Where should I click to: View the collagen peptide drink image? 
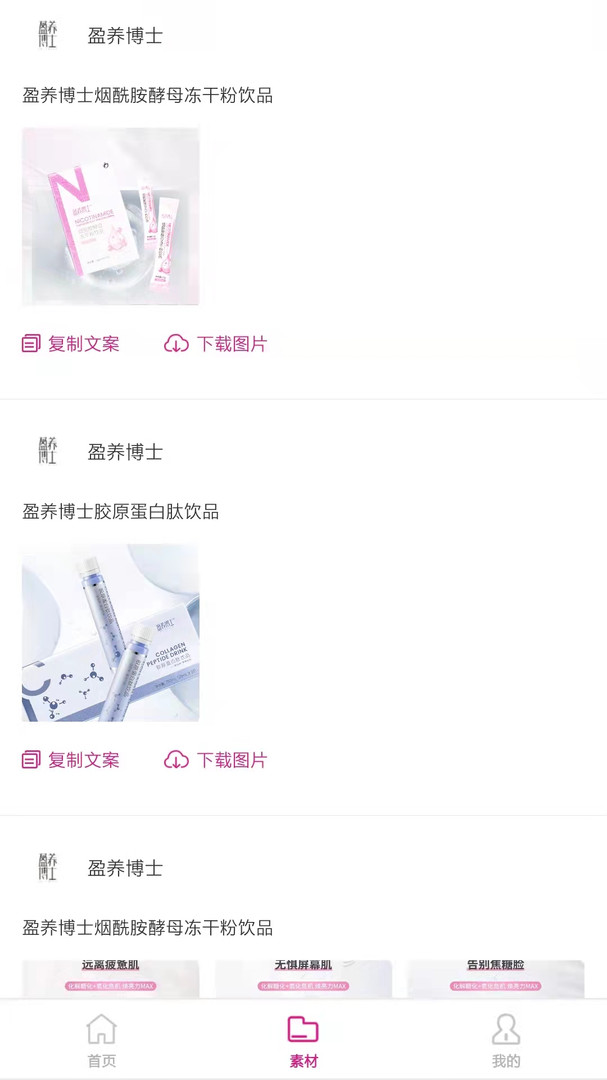pos(111,632)
